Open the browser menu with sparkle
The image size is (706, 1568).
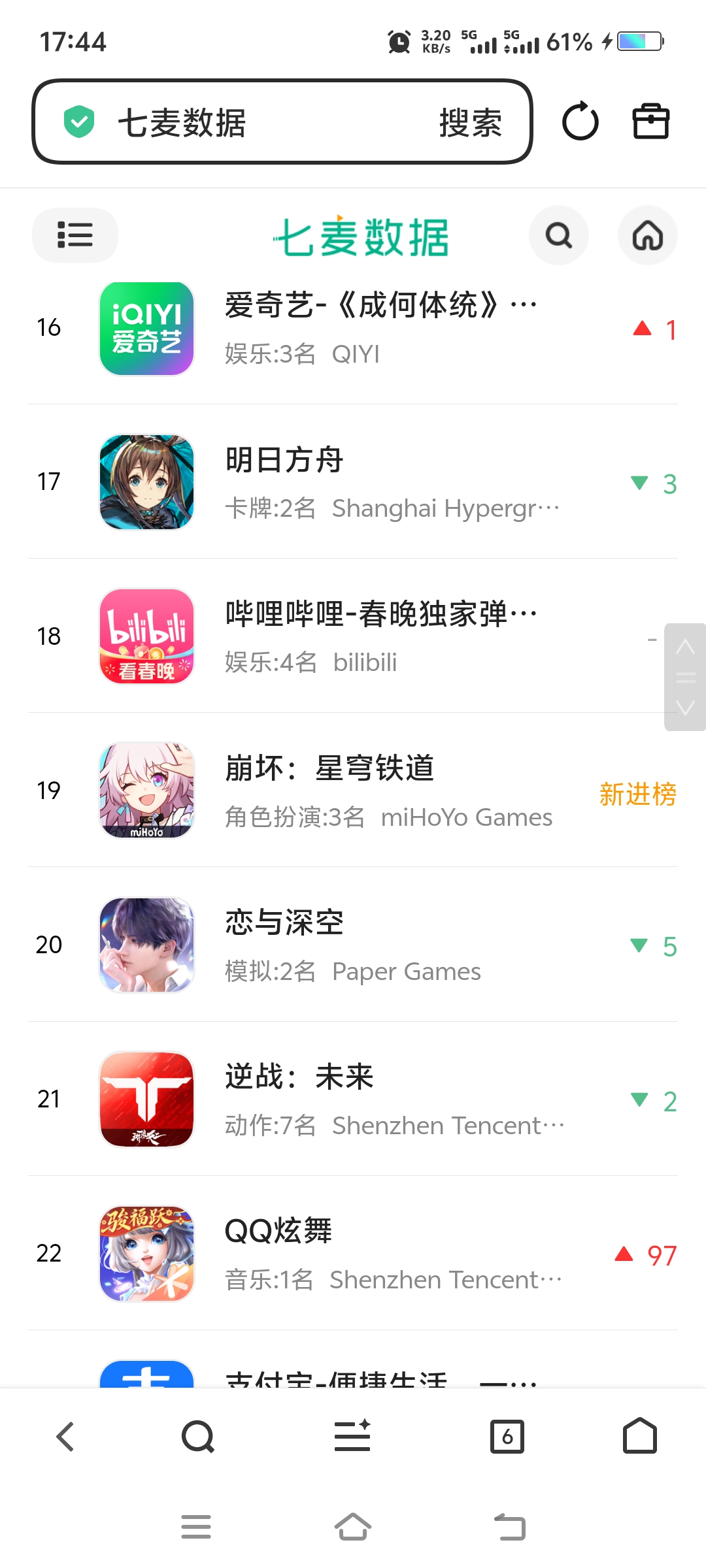pos(352,1437)
